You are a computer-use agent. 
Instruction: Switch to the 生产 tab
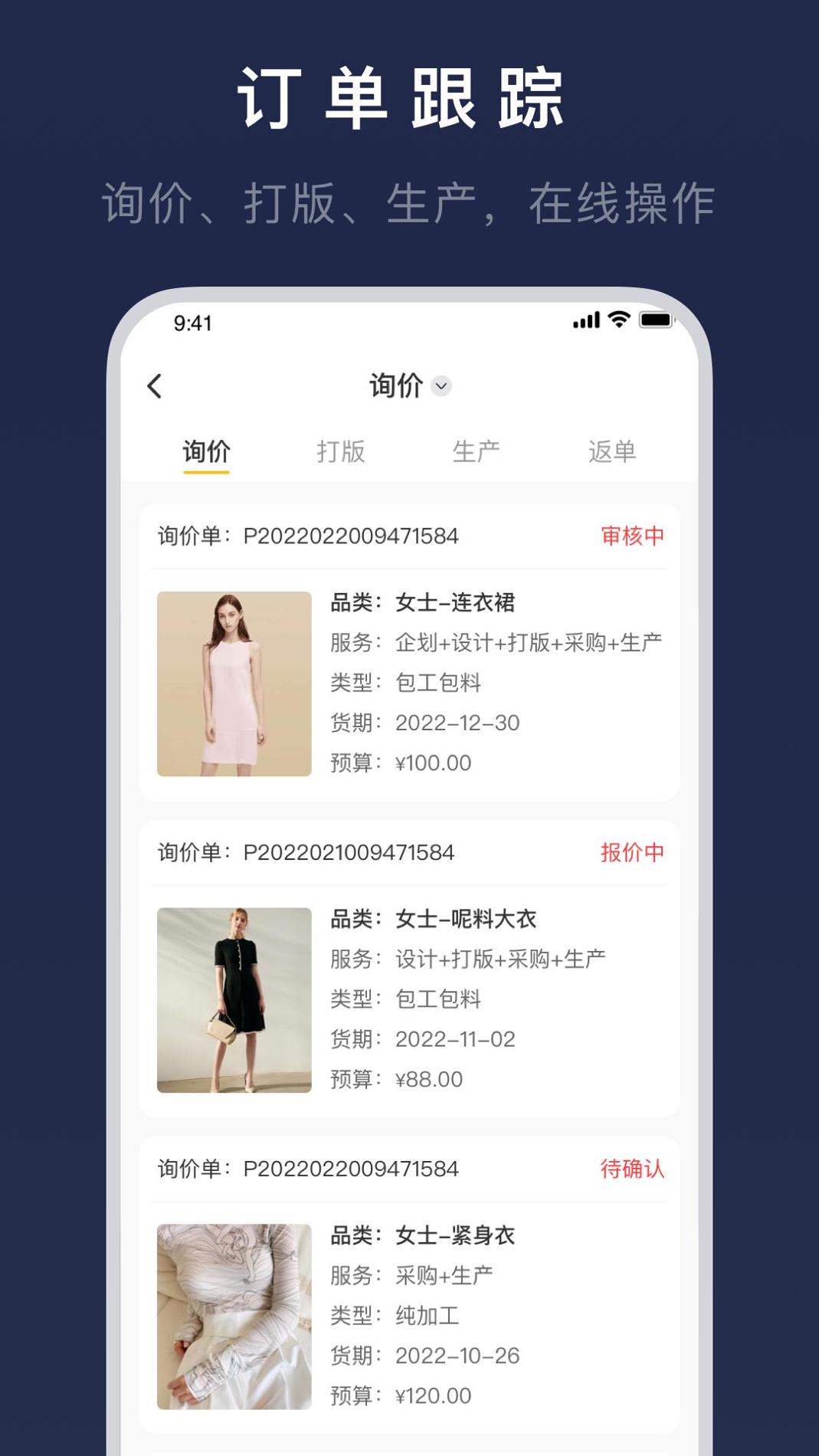pos(477,451)
